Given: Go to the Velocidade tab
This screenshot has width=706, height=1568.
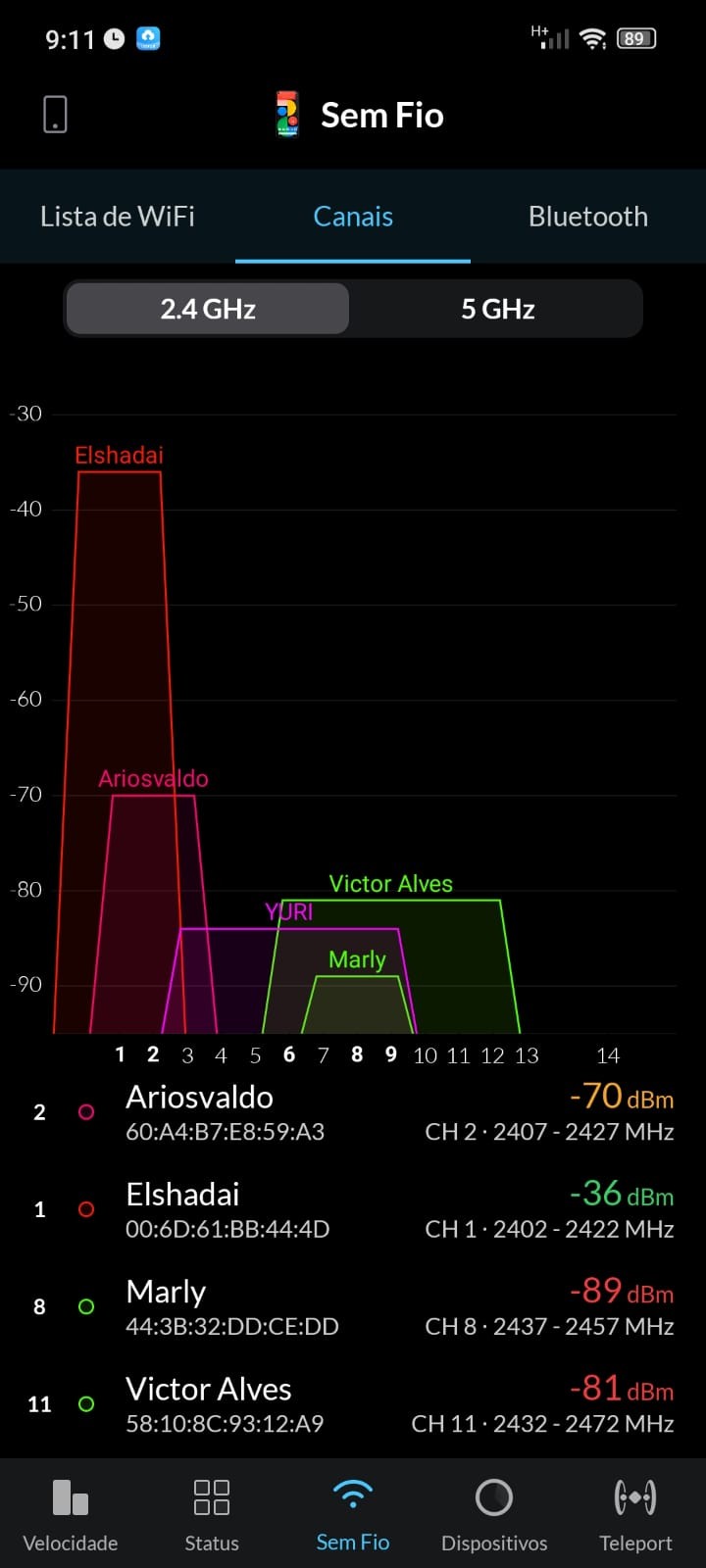Looking at the screenshot, I should [71, 1514].
